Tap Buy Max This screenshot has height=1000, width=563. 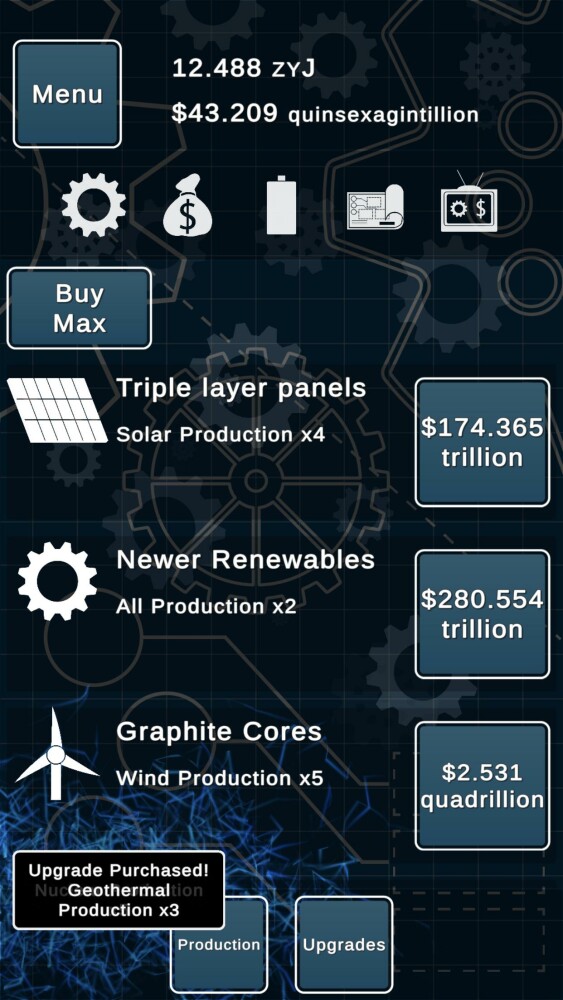(79, 308)
